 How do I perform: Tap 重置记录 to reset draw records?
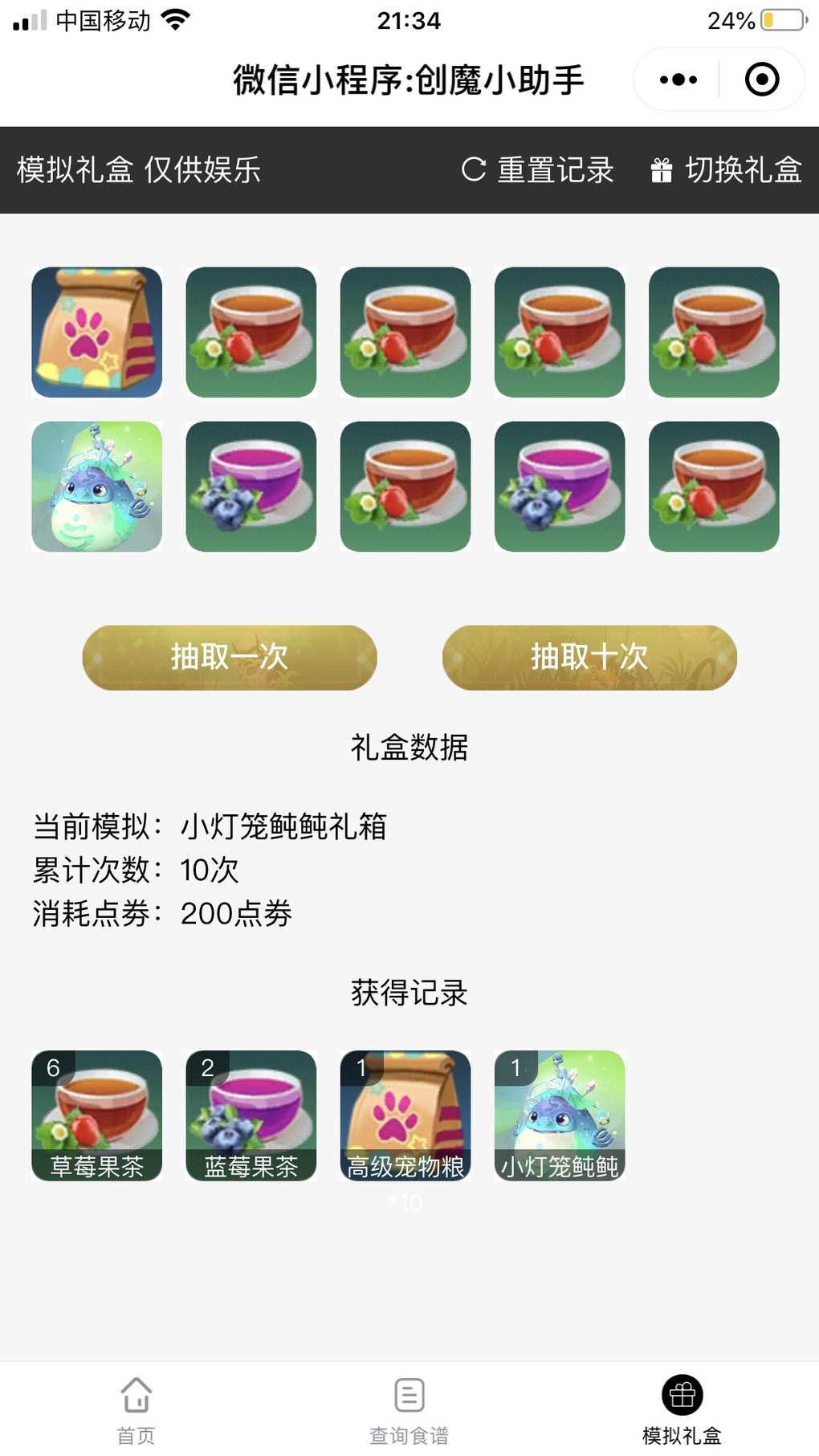(538, 170)
